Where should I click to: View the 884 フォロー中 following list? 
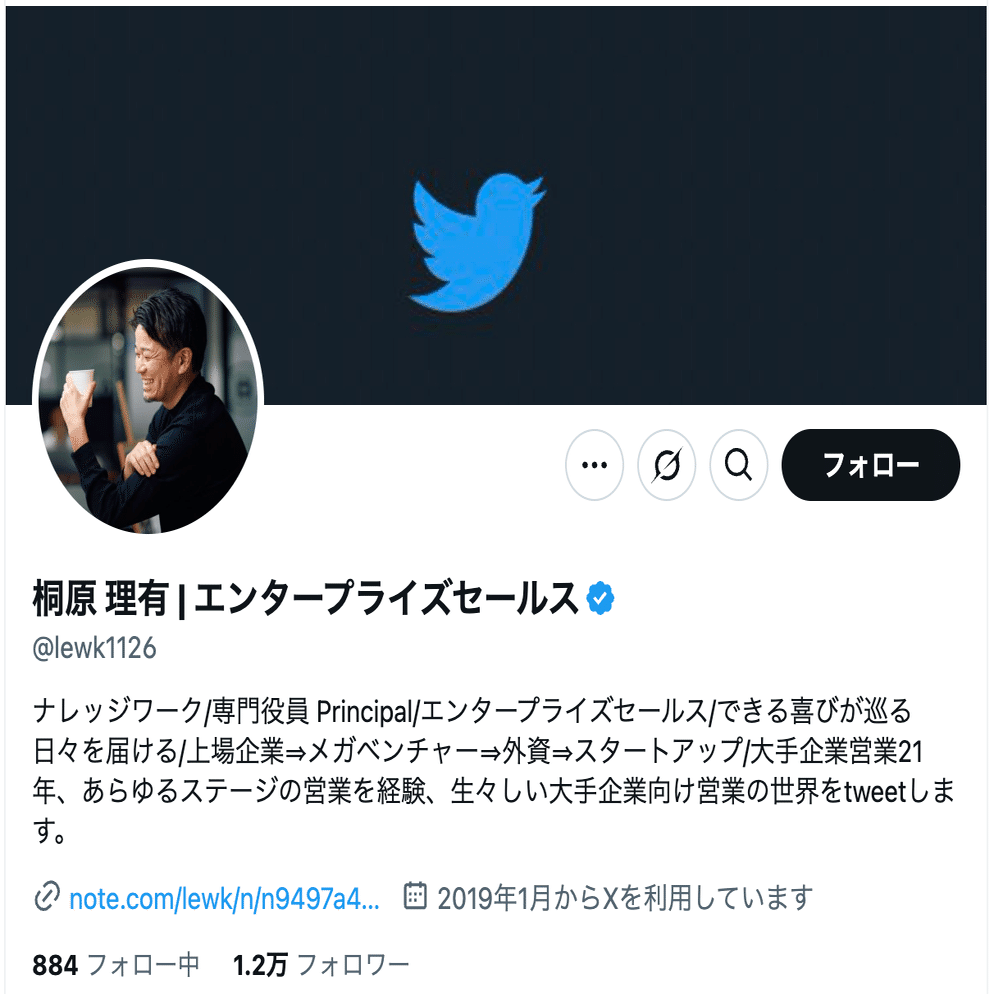pos(116,965)
